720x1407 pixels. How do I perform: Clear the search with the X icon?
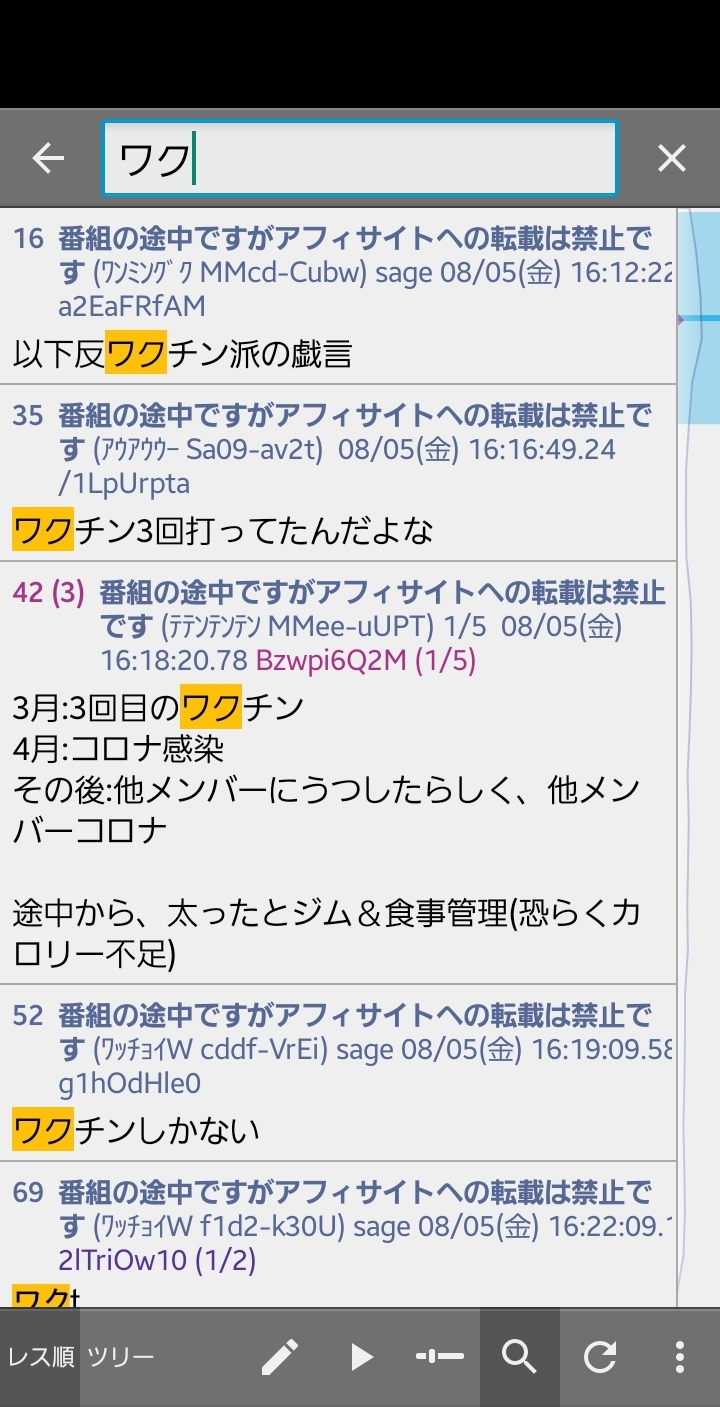[x=672, y=158]
